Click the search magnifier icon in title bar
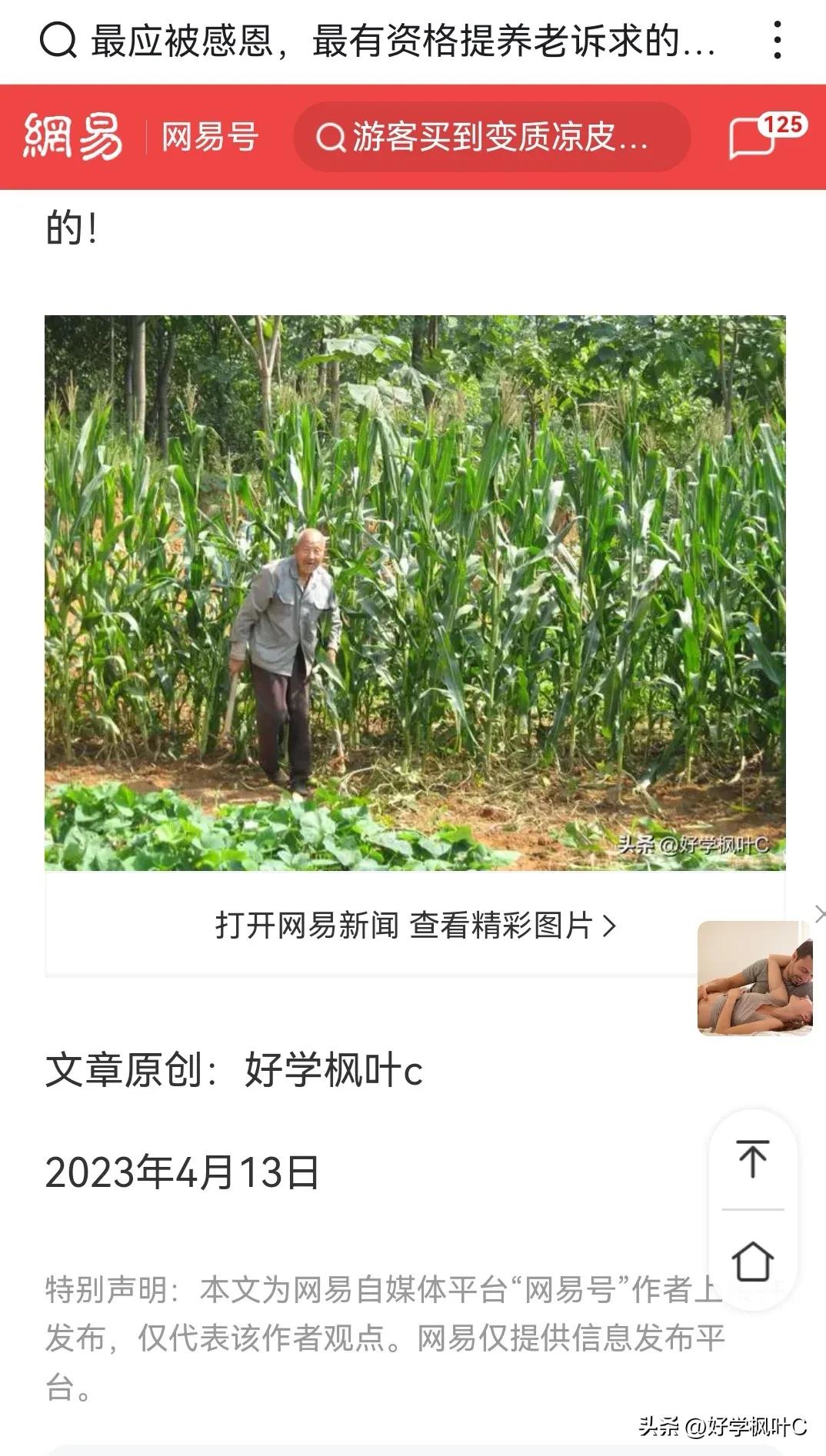The image size is (826, 1456). click(x=58, y=40)
